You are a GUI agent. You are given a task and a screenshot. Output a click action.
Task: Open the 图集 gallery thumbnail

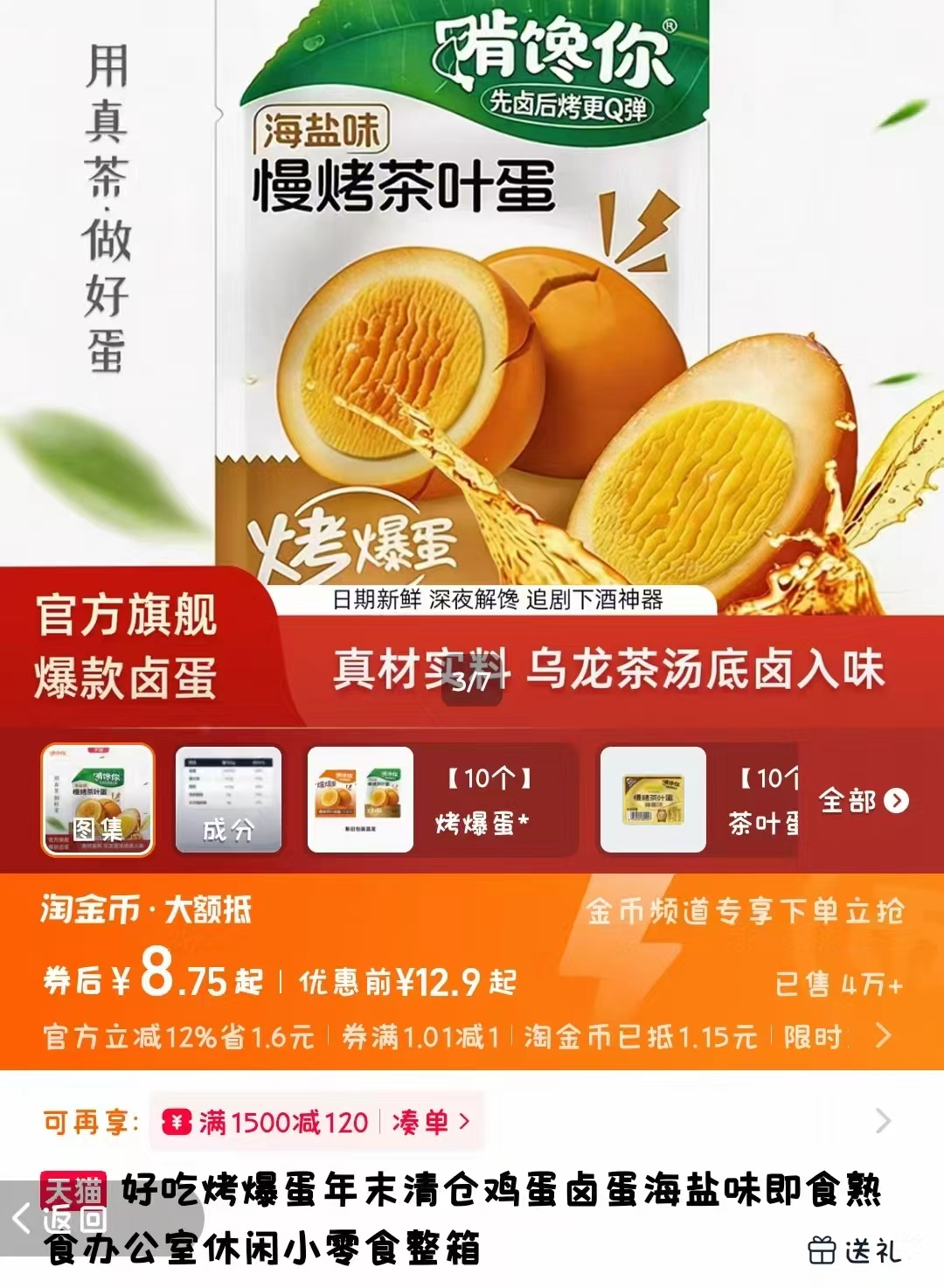click(x=98, y=799)
